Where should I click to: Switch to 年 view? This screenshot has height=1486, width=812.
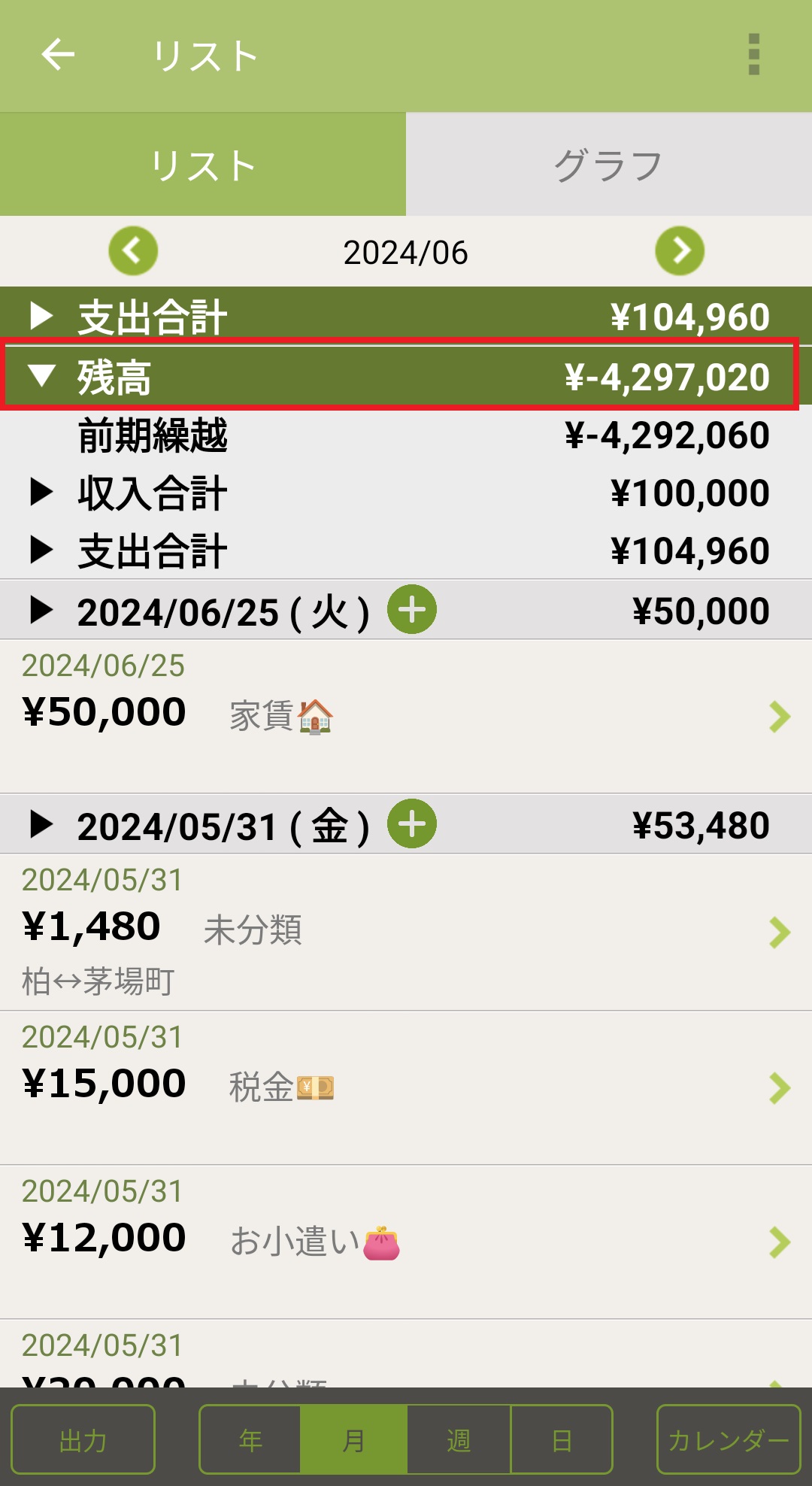250,1439
